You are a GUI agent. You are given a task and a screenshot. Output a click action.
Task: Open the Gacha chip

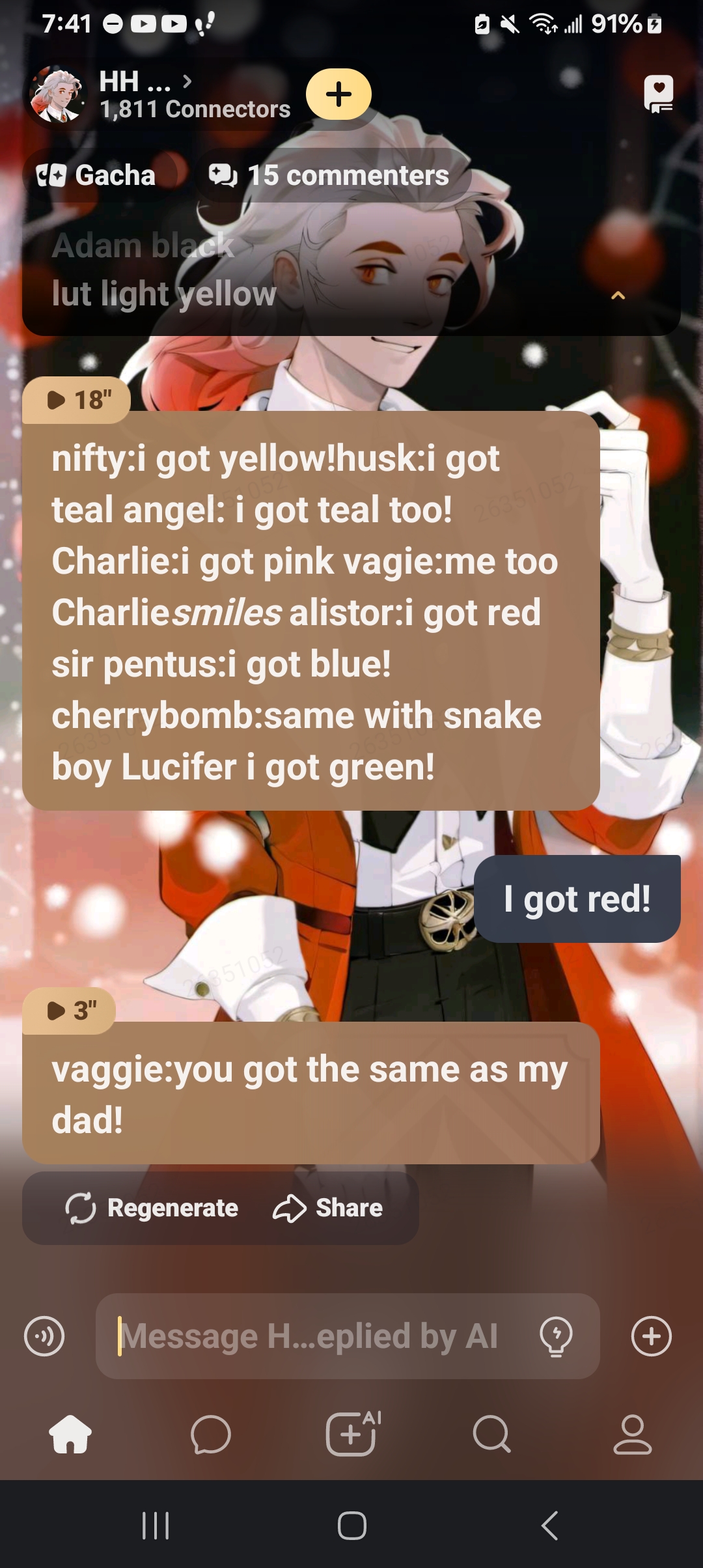pos(98,175)
